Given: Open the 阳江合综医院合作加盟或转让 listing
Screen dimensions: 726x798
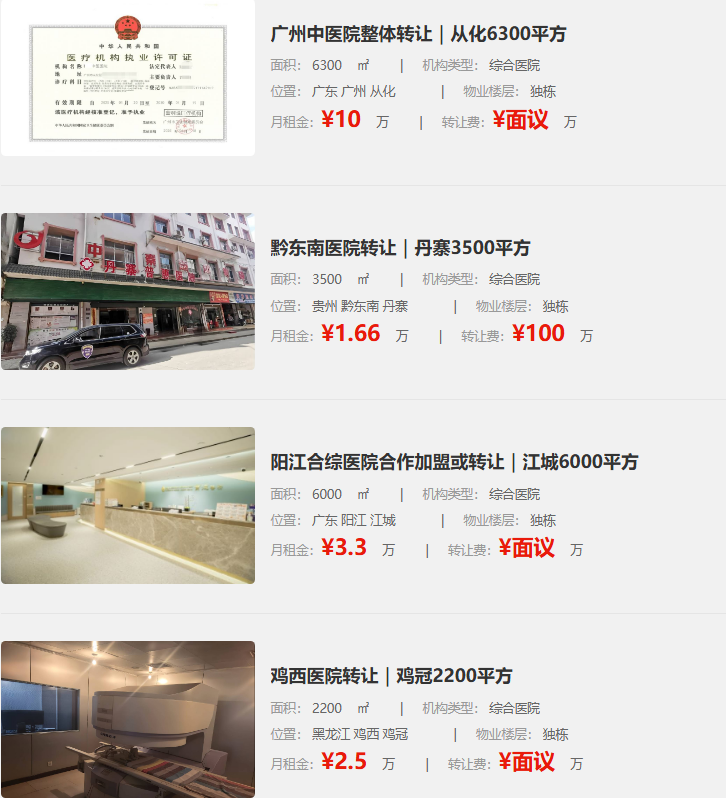Looking at the screenshot, I should point(454,462).
